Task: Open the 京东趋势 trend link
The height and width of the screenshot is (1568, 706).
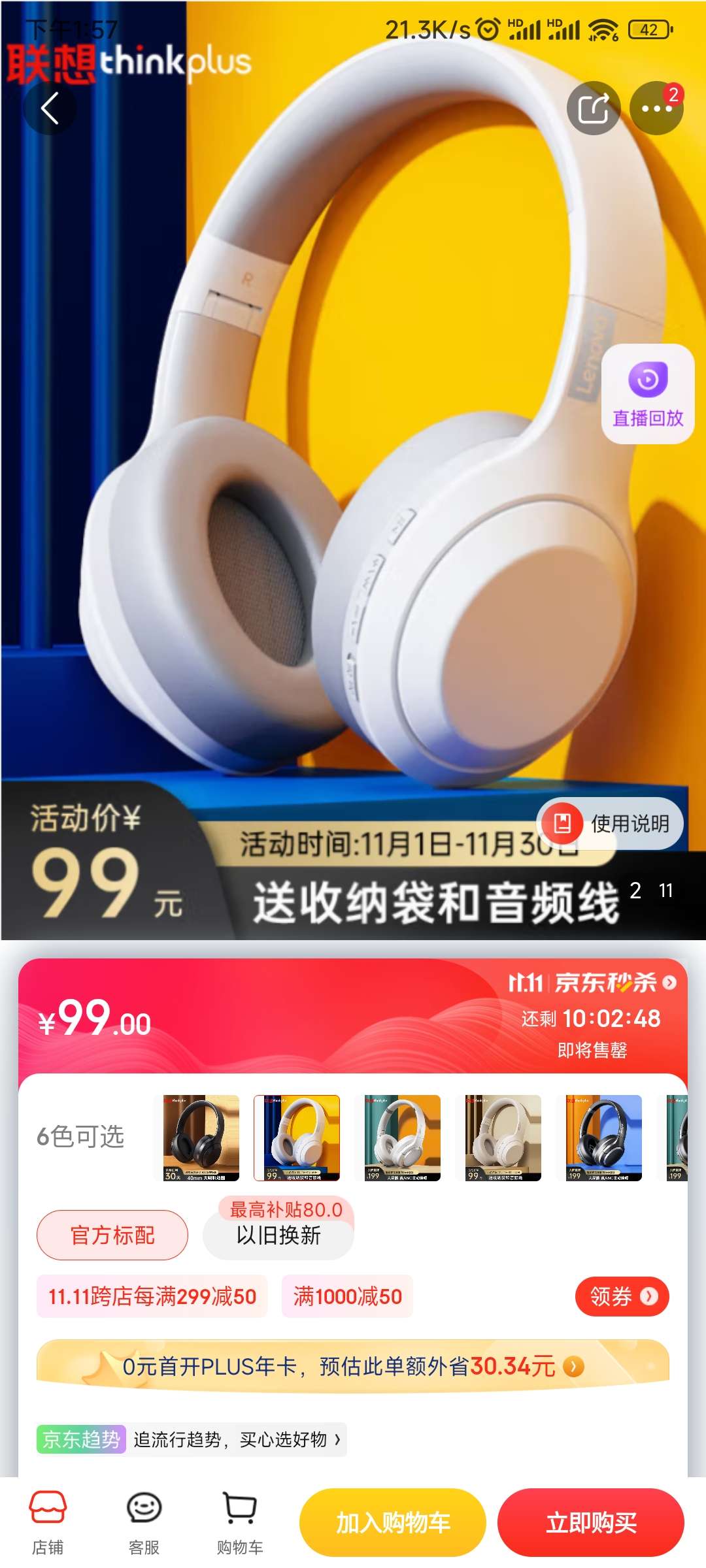Action: [x=191, y=1439]
